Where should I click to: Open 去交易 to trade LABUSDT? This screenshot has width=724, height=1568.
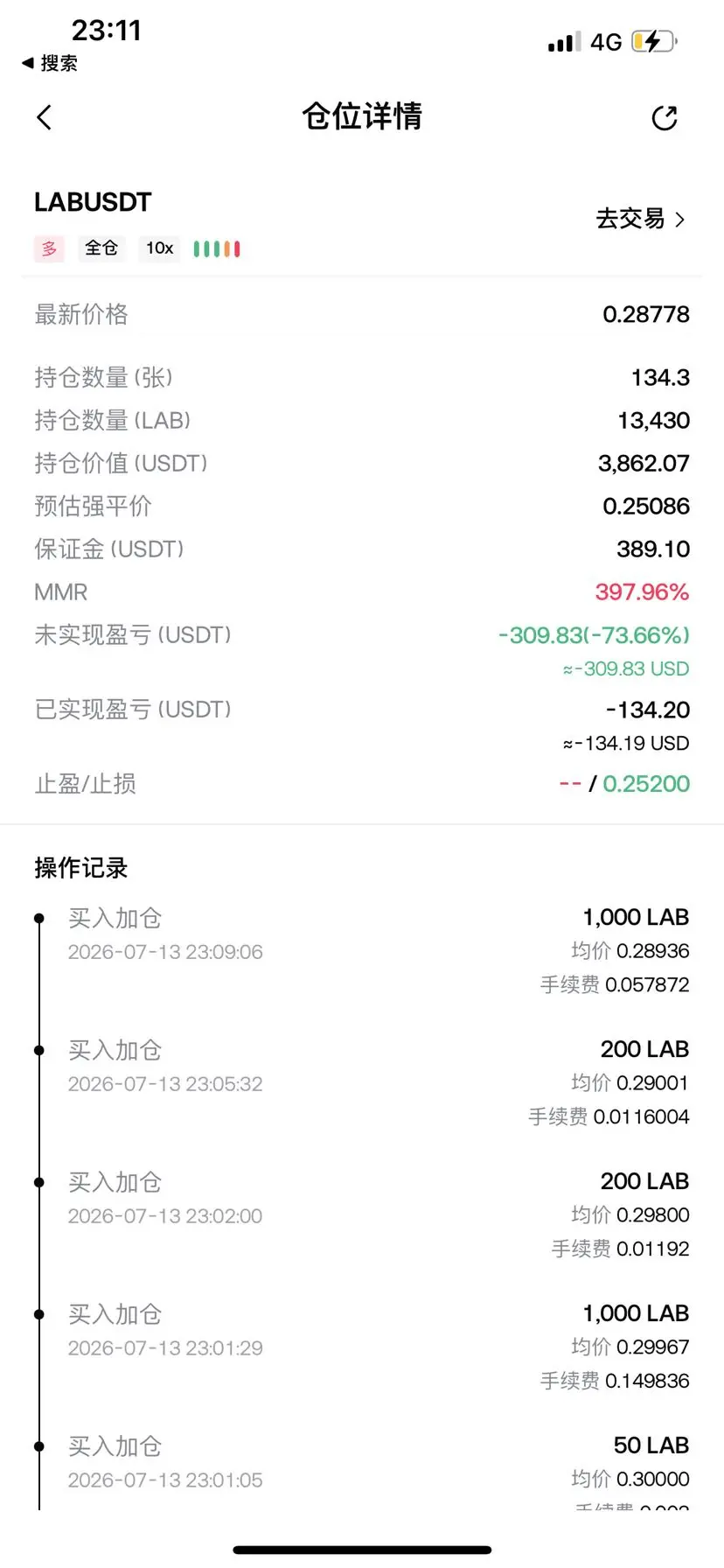[640, 219]
